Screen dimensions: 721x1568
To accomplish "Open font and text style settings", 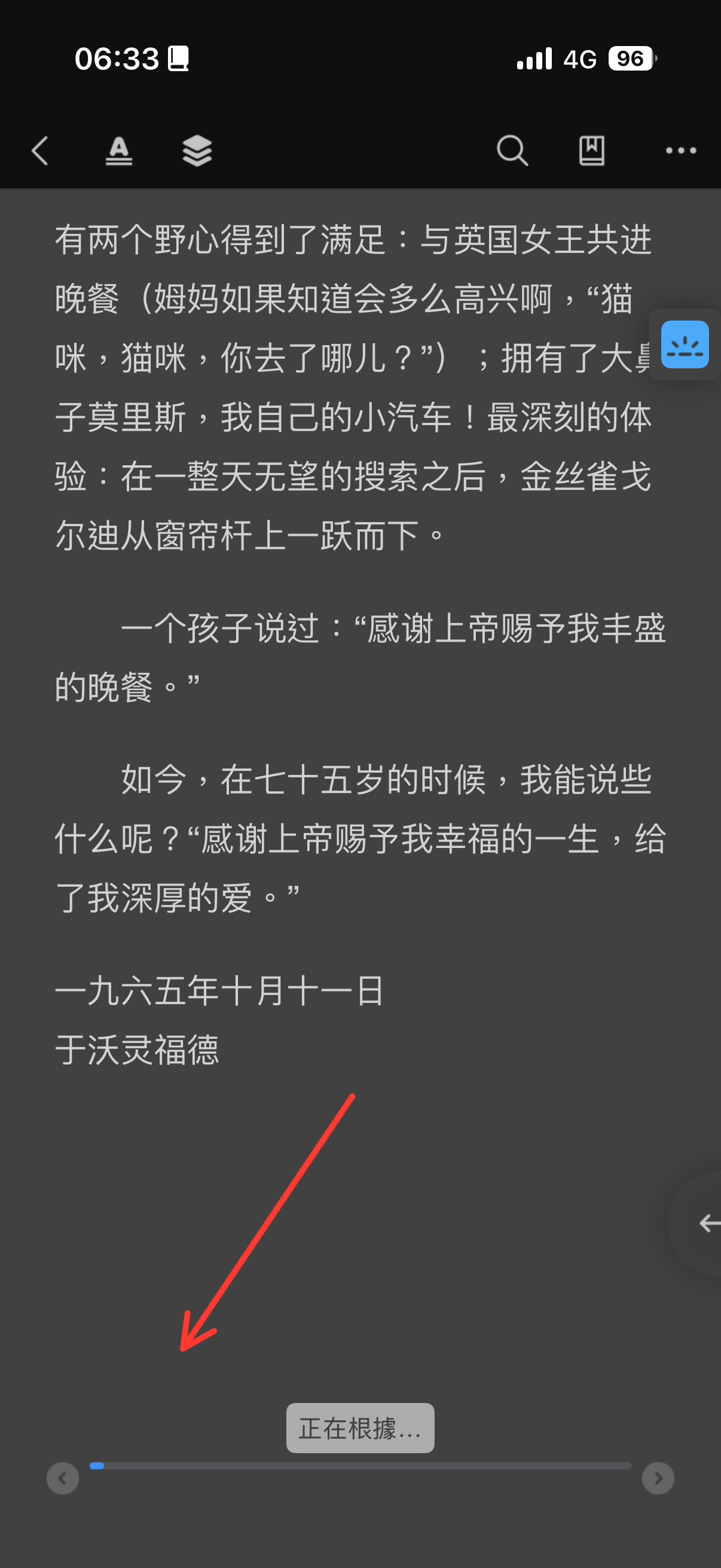I will tap(118, 150).
